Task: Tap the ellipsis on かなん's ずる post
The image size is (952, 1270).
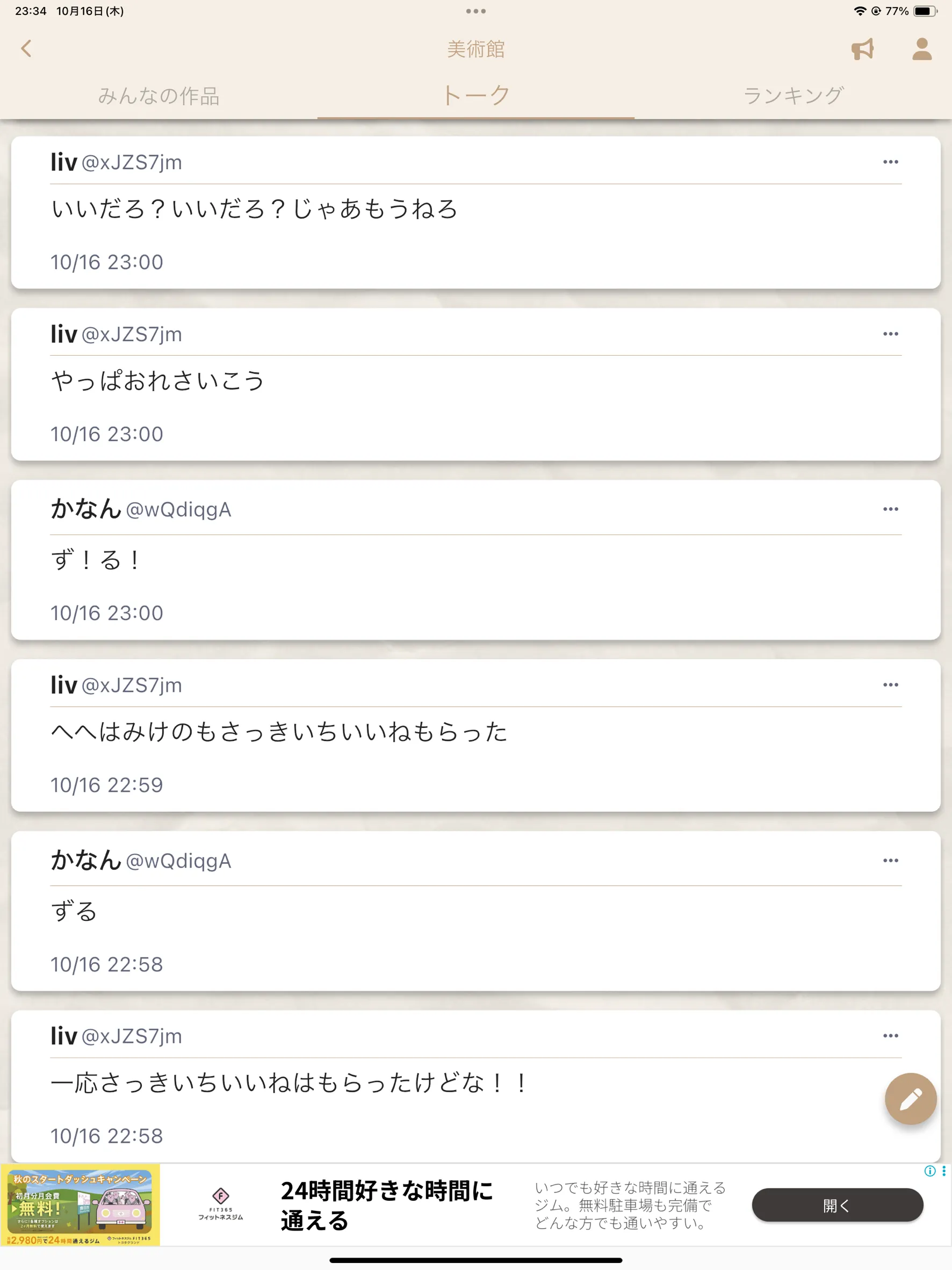Action: pos(890,861)
